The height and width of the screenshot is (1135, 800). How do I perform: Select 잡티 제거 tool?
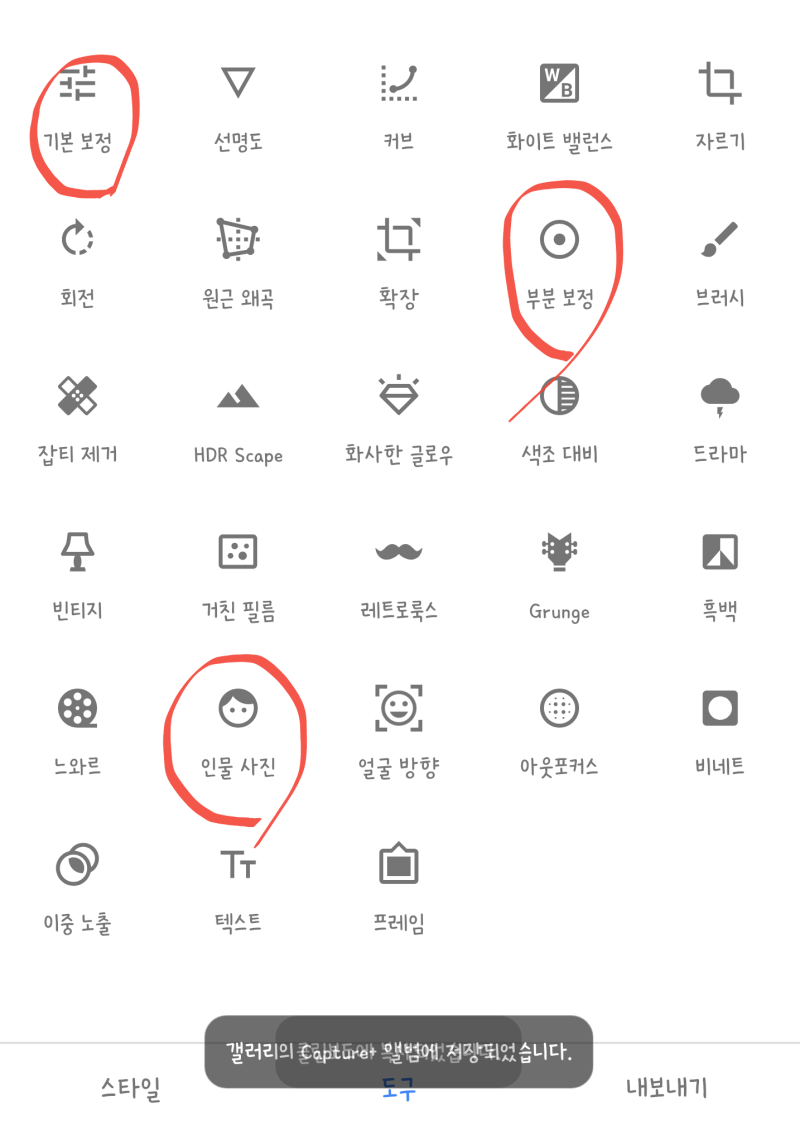coord(77,418)
